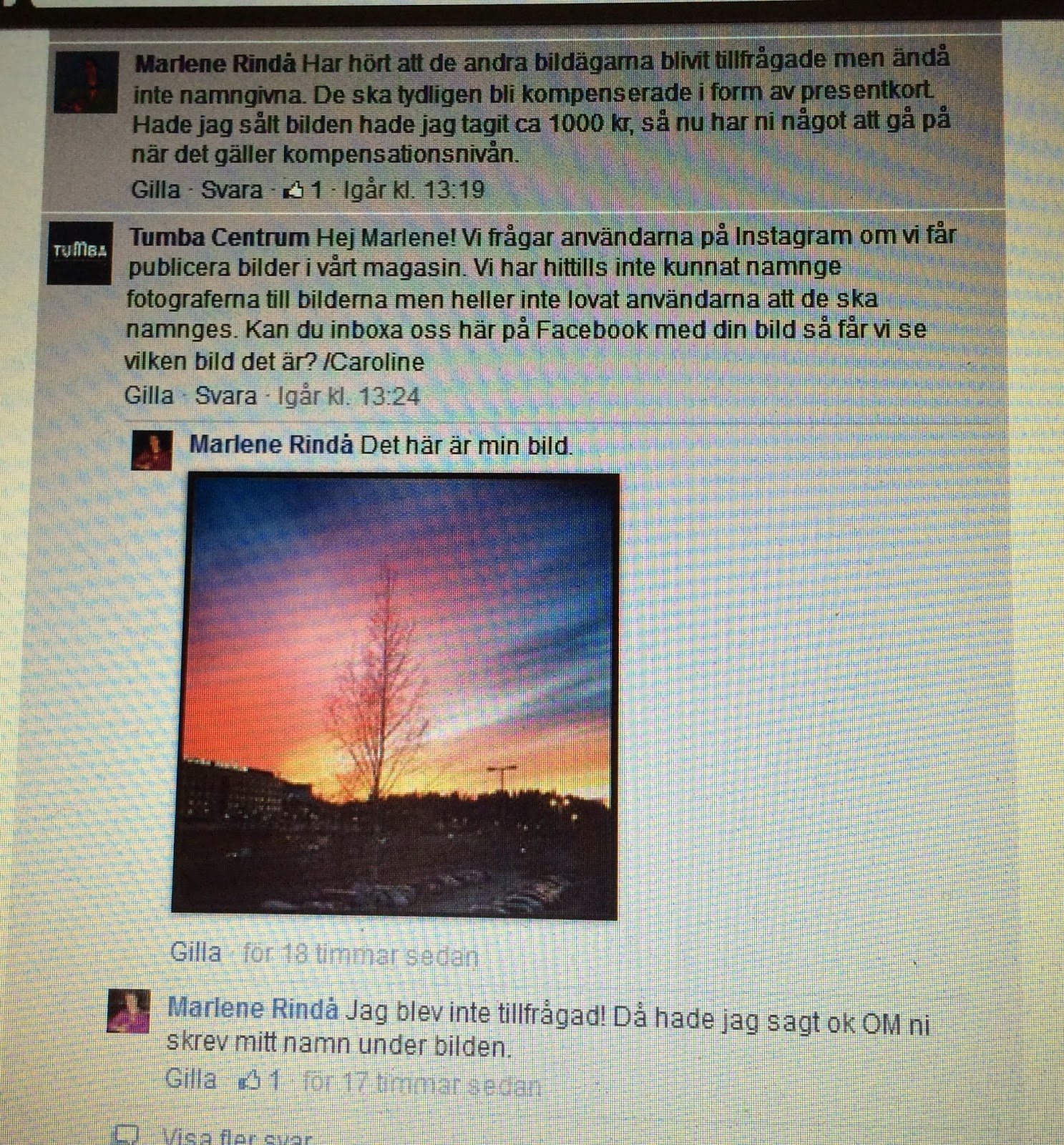Tap Gilla under the sunset photo reply
1064x1145 pixels.
[x=195, y=952]
